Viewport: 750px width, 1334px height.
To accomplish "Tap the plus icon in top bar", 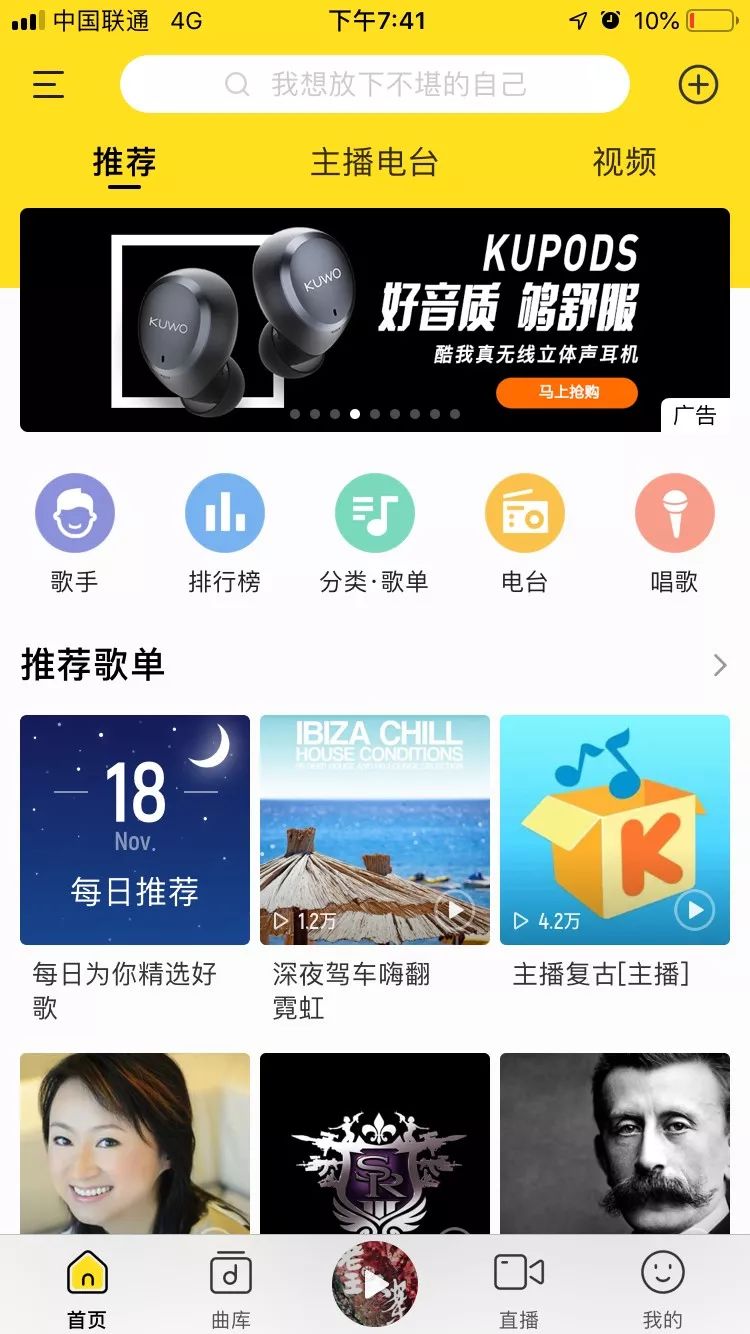I will pyautogui.click(x=698, y=84).
